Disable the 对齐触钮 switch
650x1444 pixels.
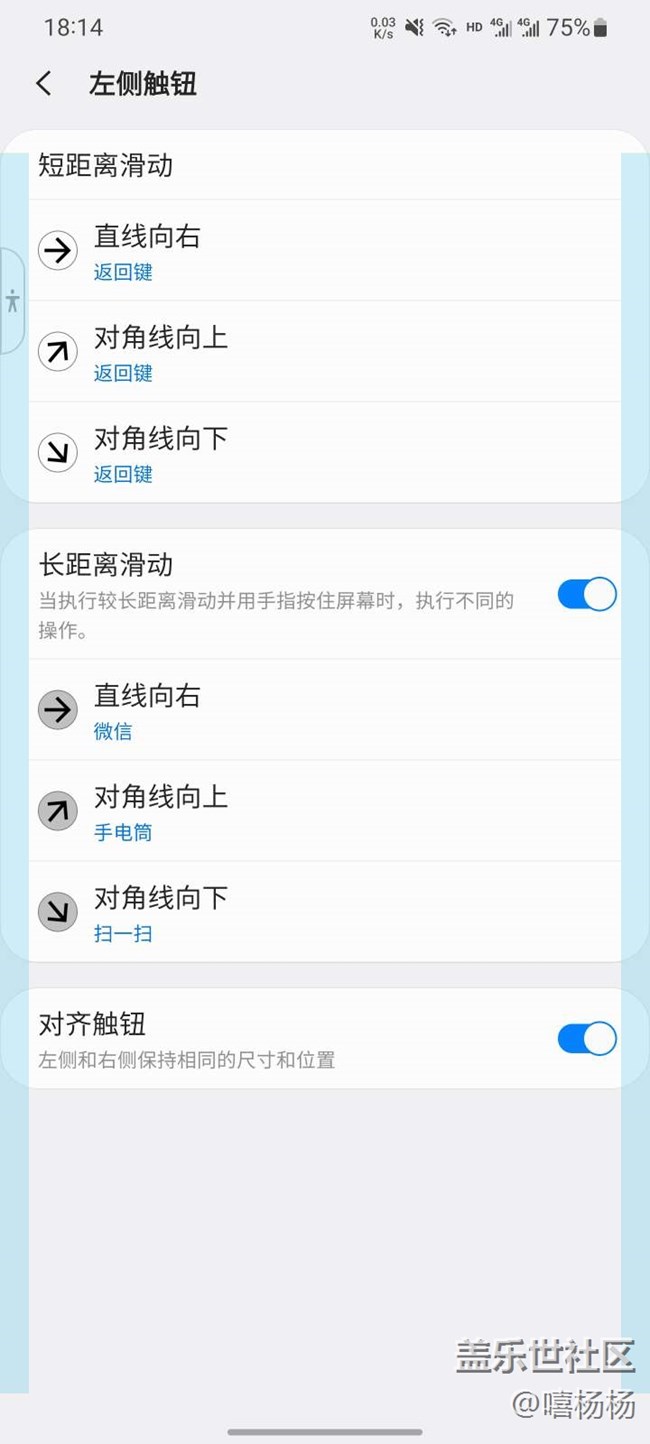pyautogui.click(x=587, y=1038)
